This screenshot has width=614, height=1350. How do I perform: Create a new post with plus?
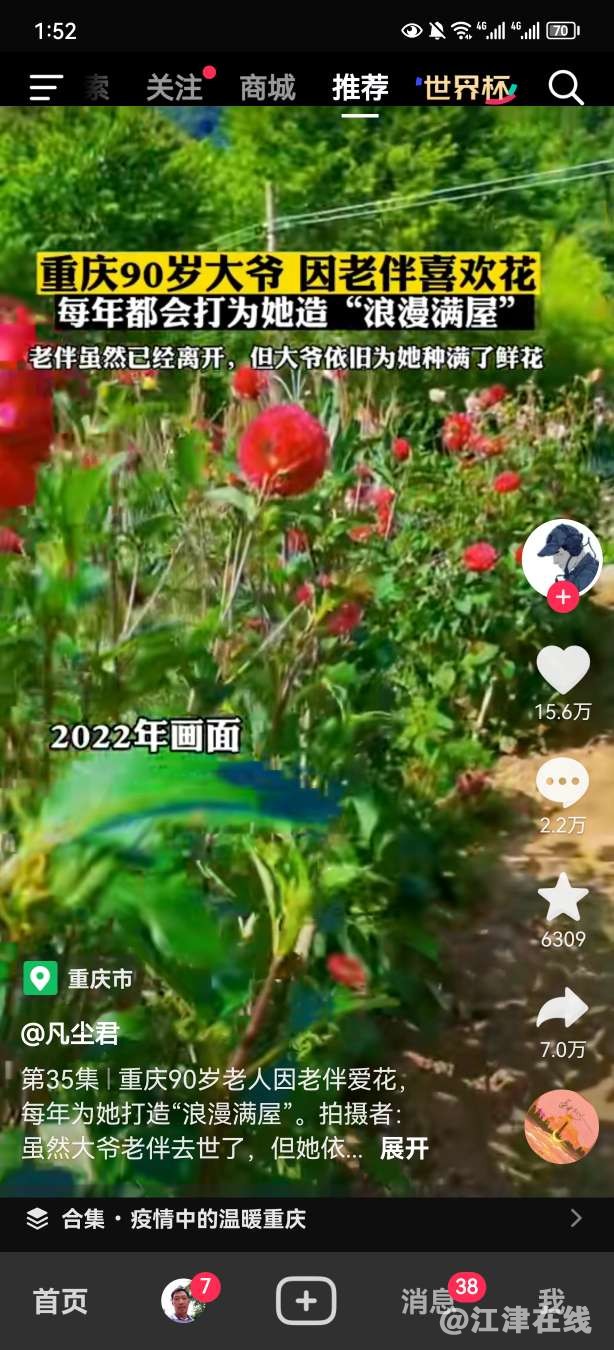click(306, 1301)
